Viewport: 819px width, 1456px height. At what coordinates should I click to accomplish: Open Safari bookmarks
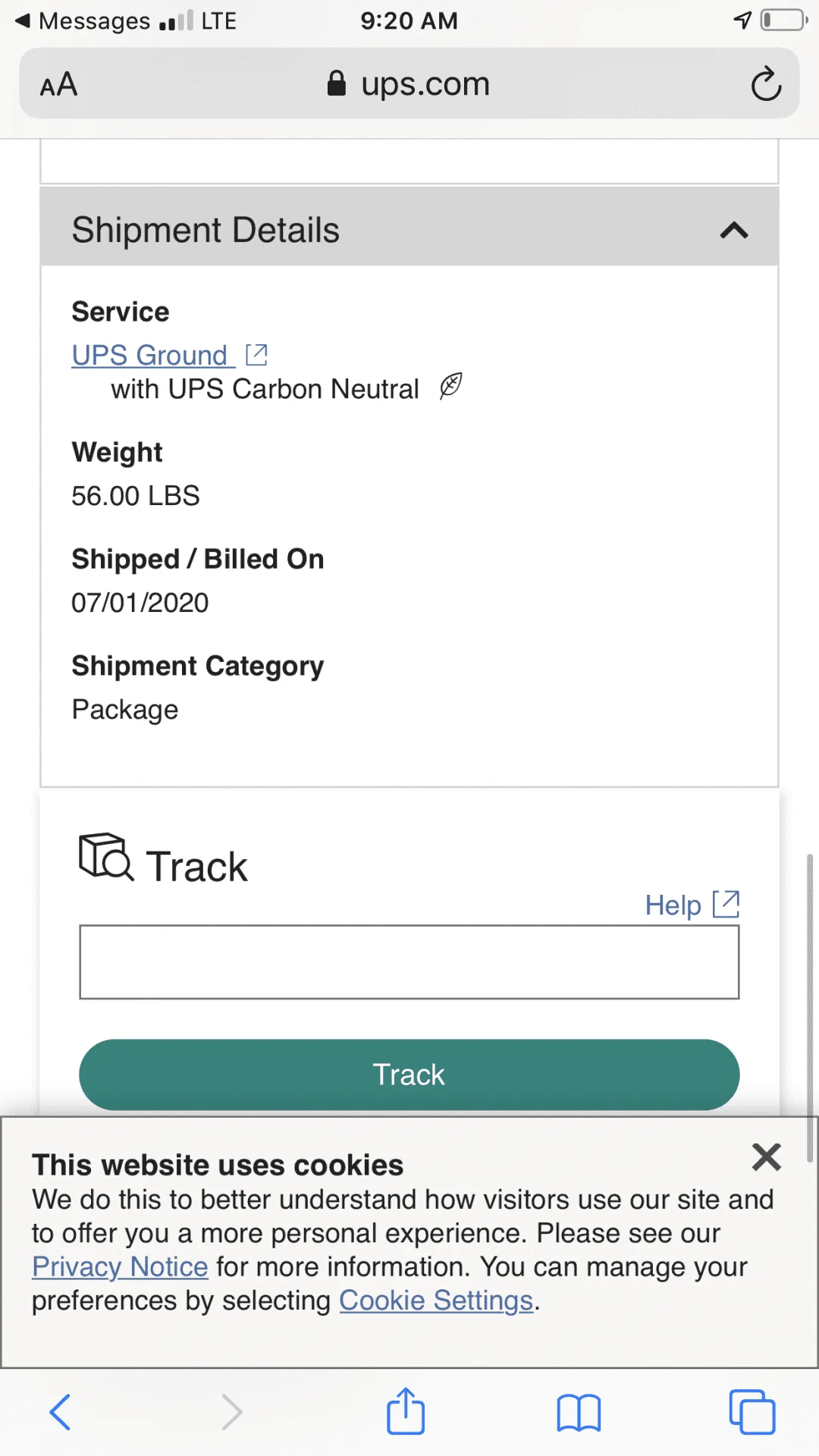[x=579, y=1412]
